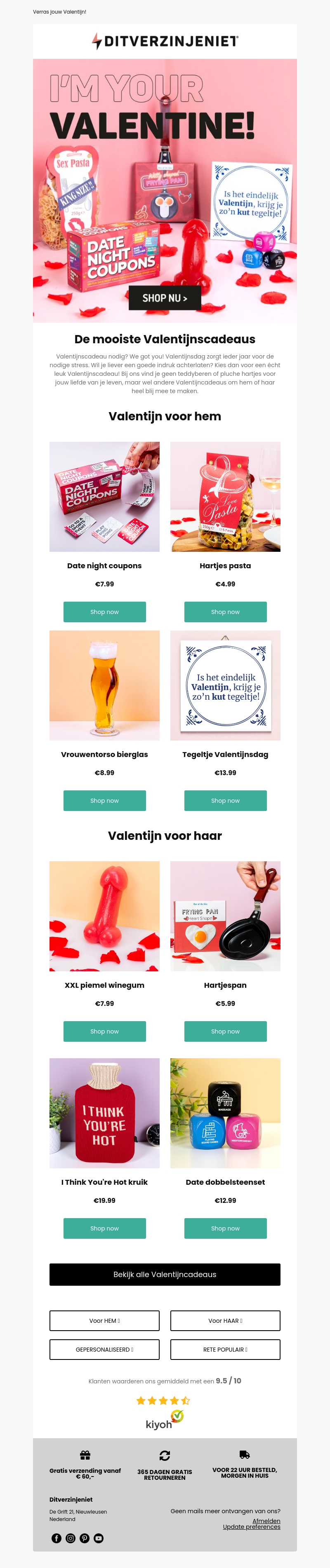330x1568 pixels.
Task: Open the Update preferences link
Action: pyautogui.click(x=252, y=1527)
